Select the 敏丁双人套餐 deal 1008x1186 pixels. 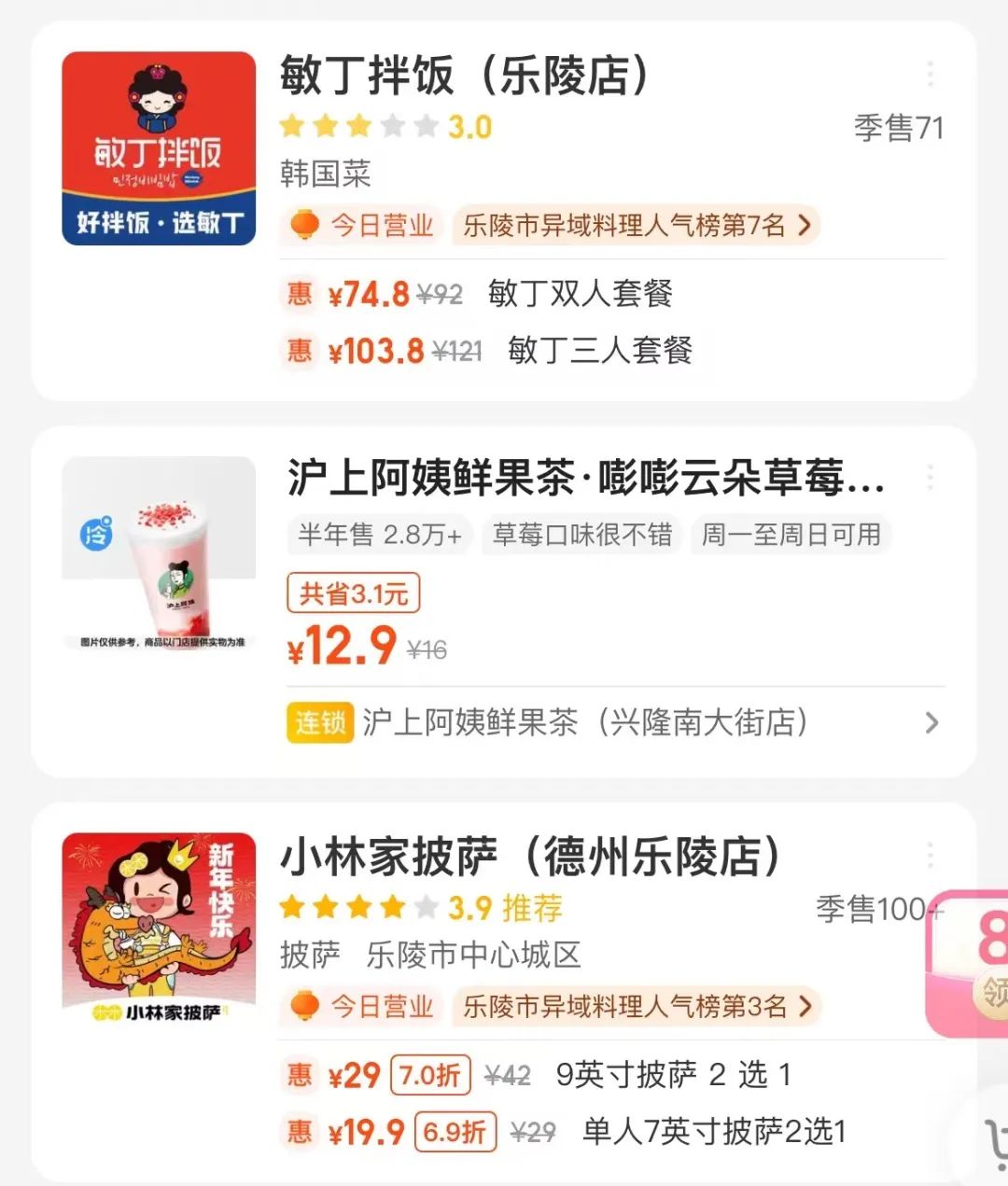[579, 294]
